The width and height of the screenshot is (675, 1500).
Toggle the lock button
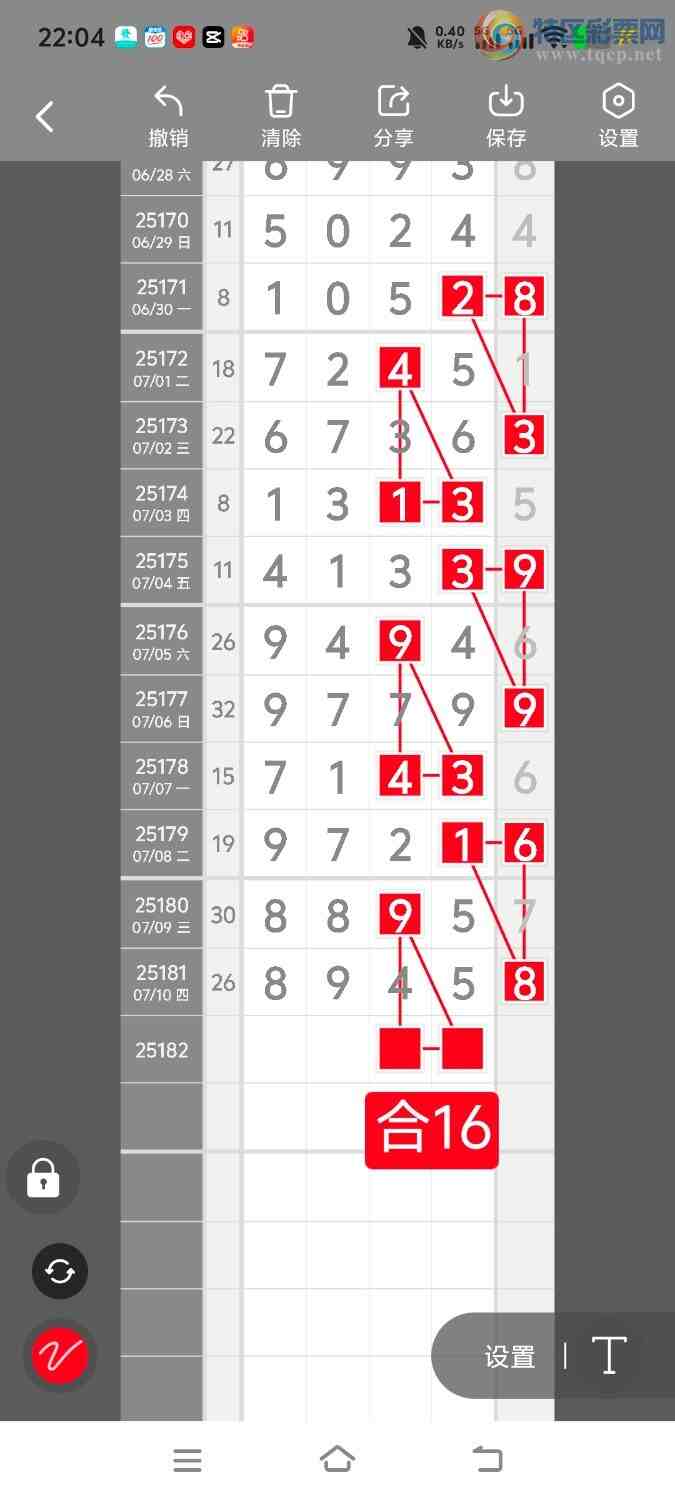coord(43,1177)
